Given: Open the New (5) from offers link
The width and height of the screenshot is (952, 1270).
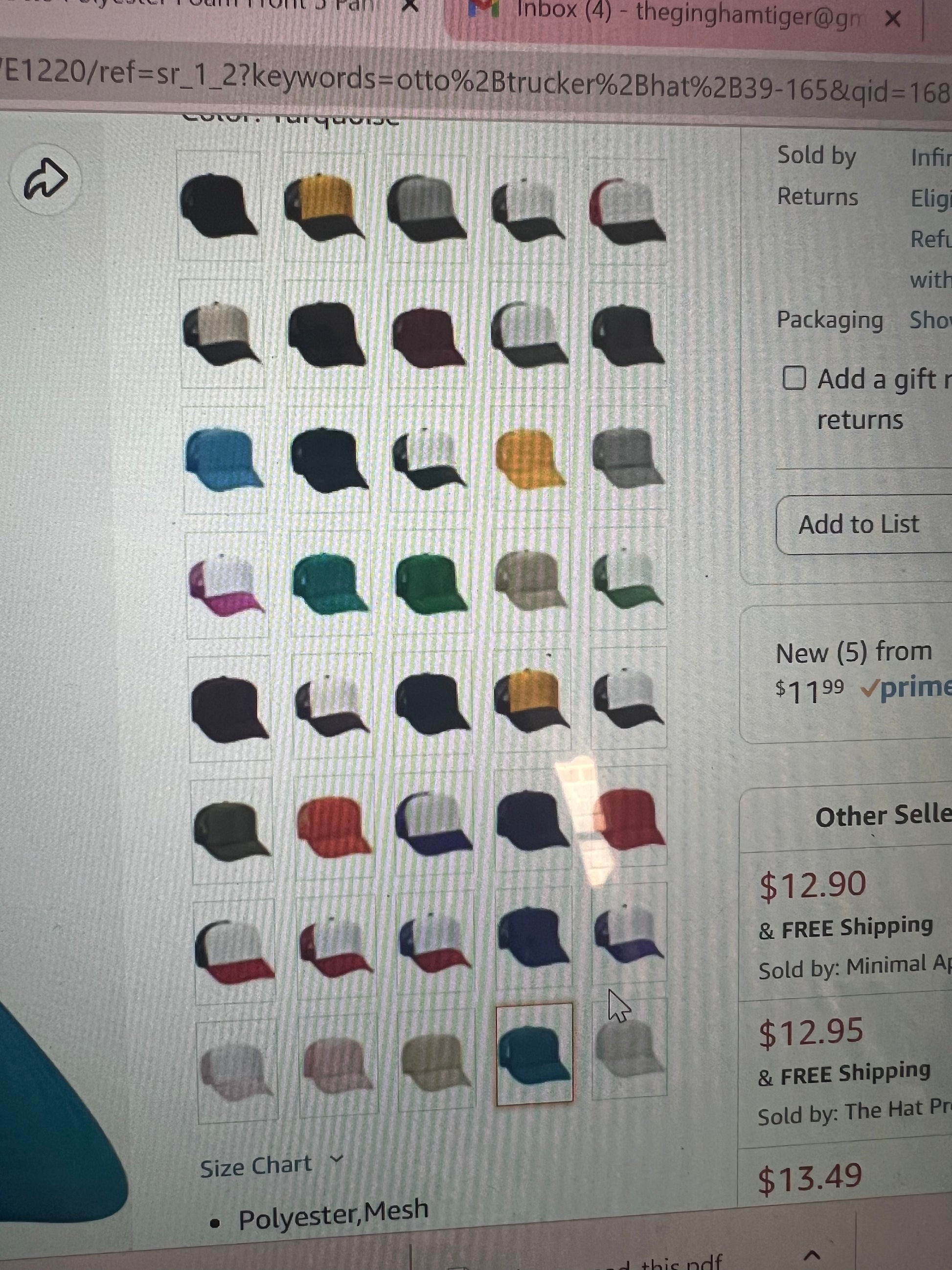Looking at the screenshot, I should point(853,653).
